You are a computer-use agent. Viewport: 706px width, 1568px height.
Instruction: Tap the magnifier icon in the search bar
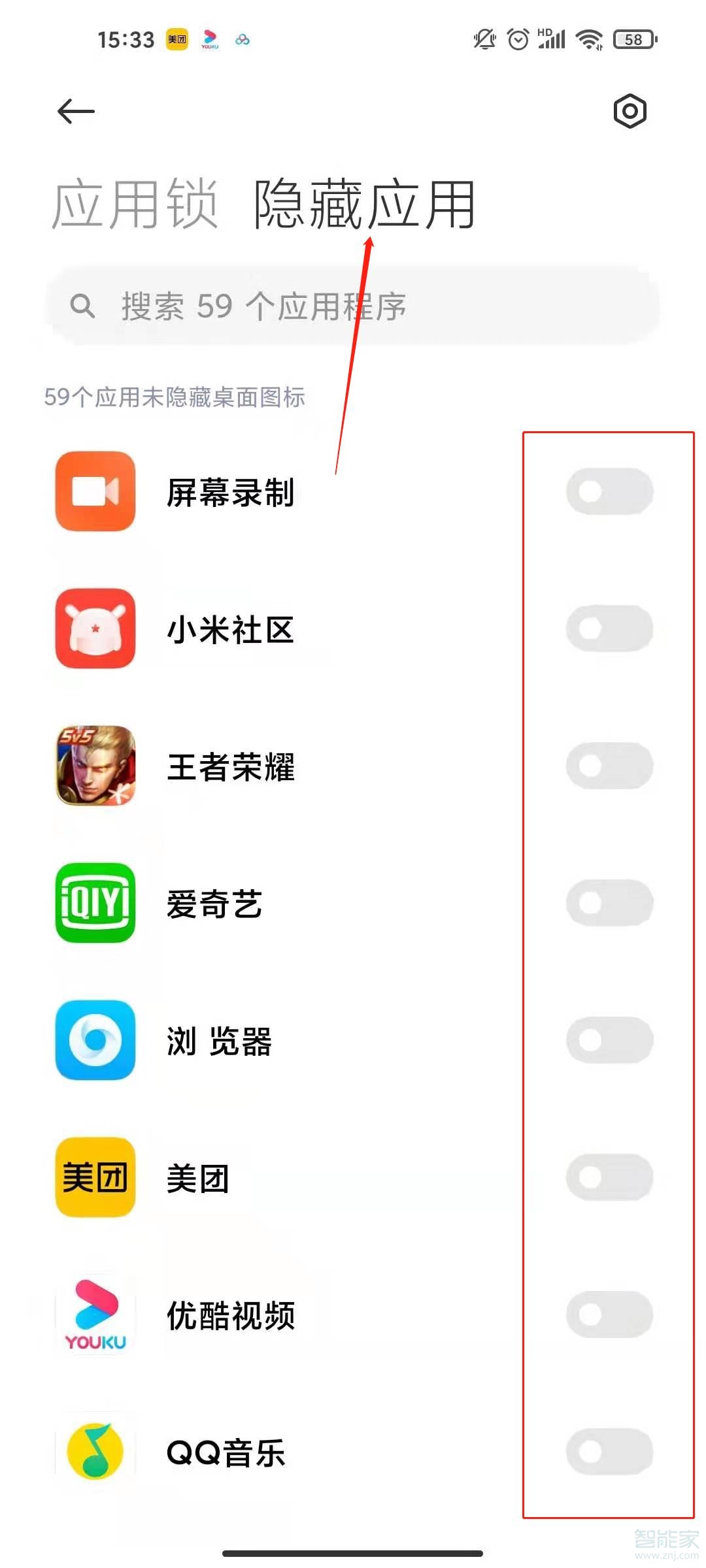[84, 305]
